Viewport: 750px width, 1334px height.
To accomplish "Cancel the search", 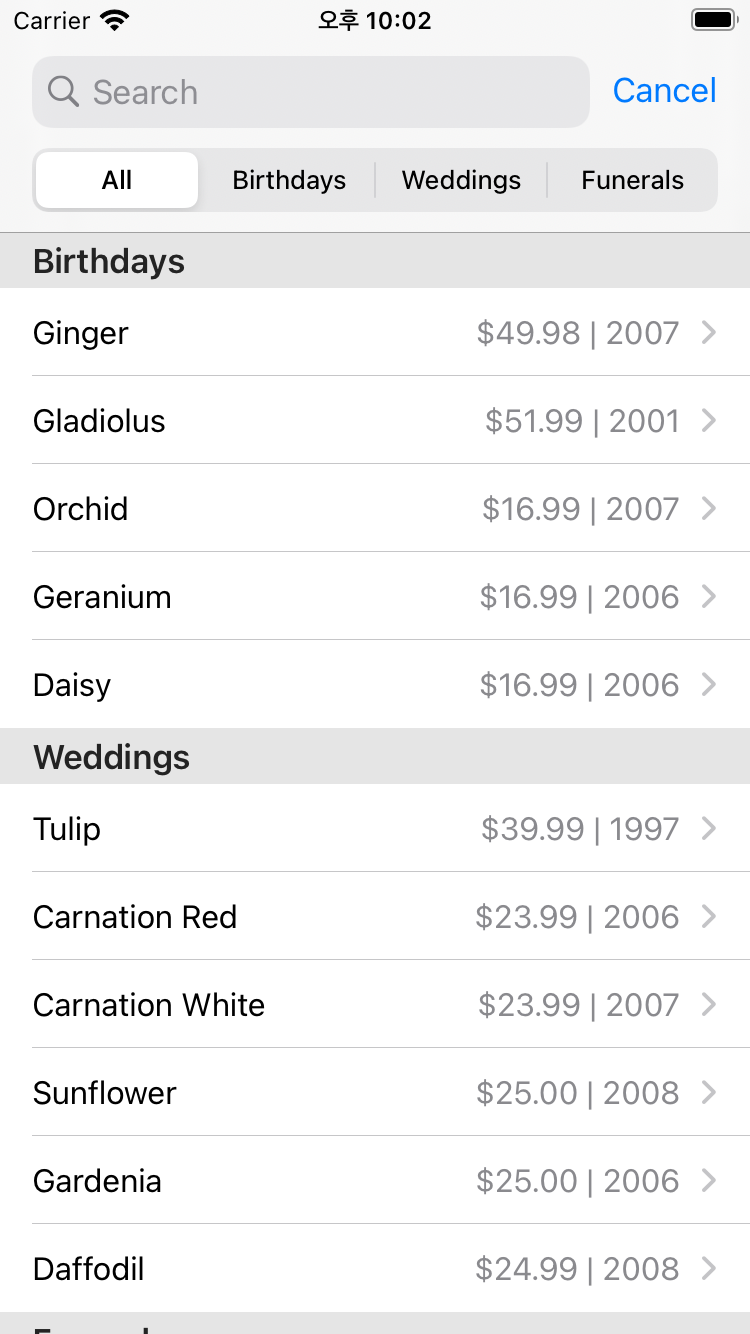I will click(x=664, y=91).
